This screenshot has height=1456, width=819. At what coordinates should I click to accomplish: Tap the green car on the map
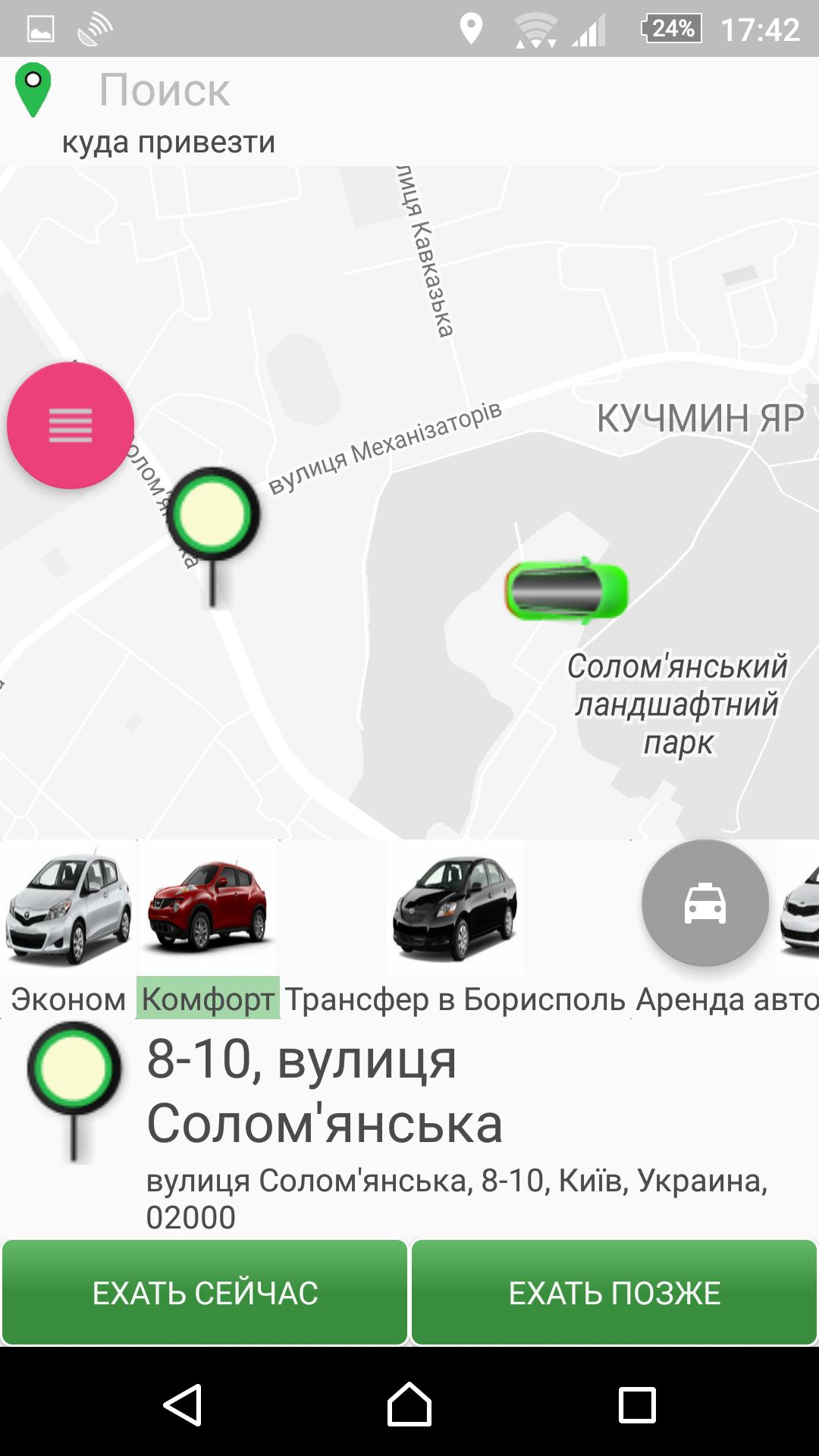(567, 591)
